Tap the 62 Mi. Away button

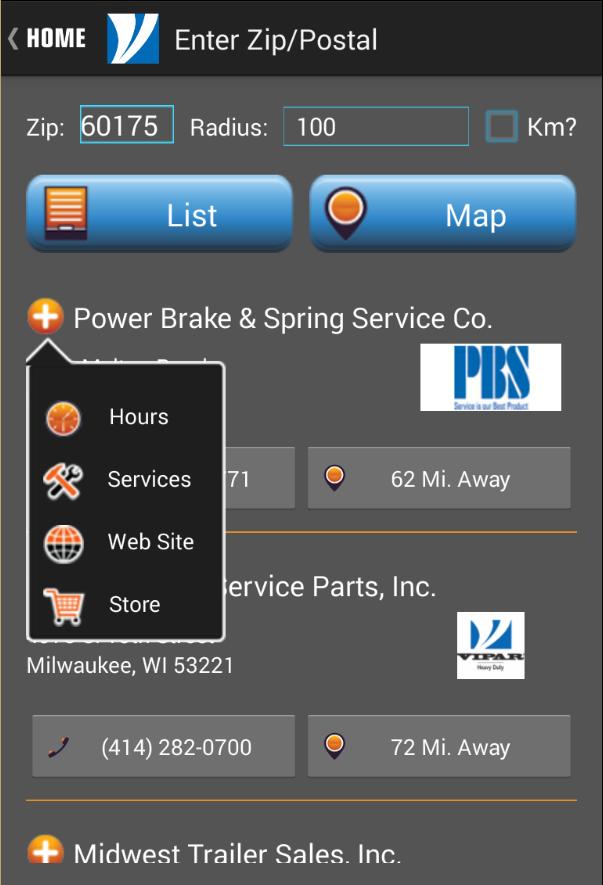[438, 479]
